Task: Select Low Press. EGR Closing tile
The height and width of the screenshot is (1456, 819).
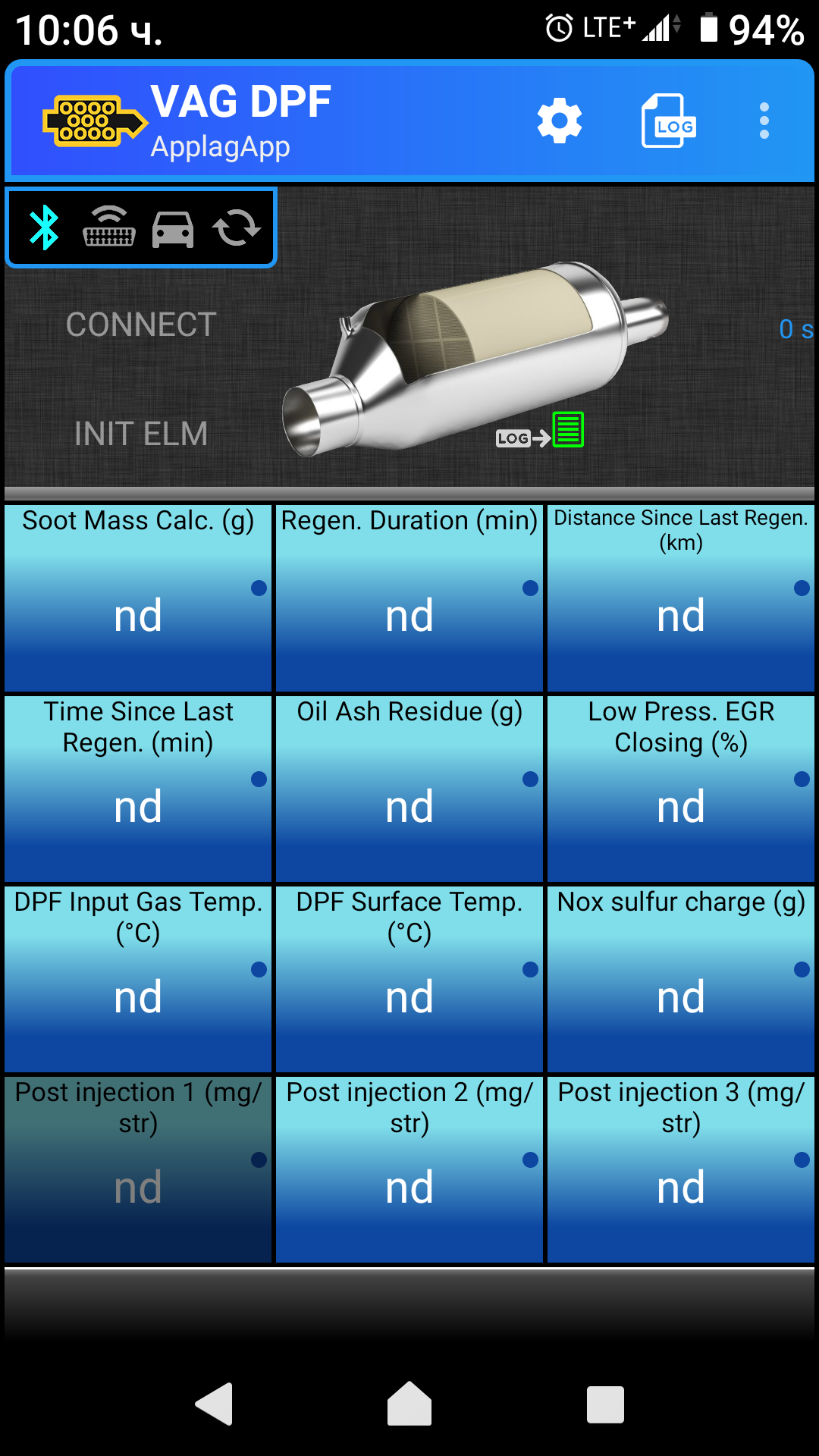Action: 681,789
